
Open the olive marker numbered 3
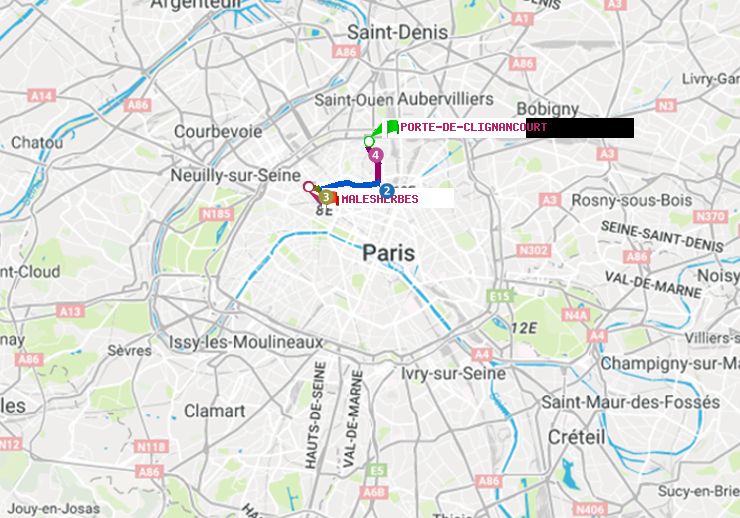click(x=326, y=197)
